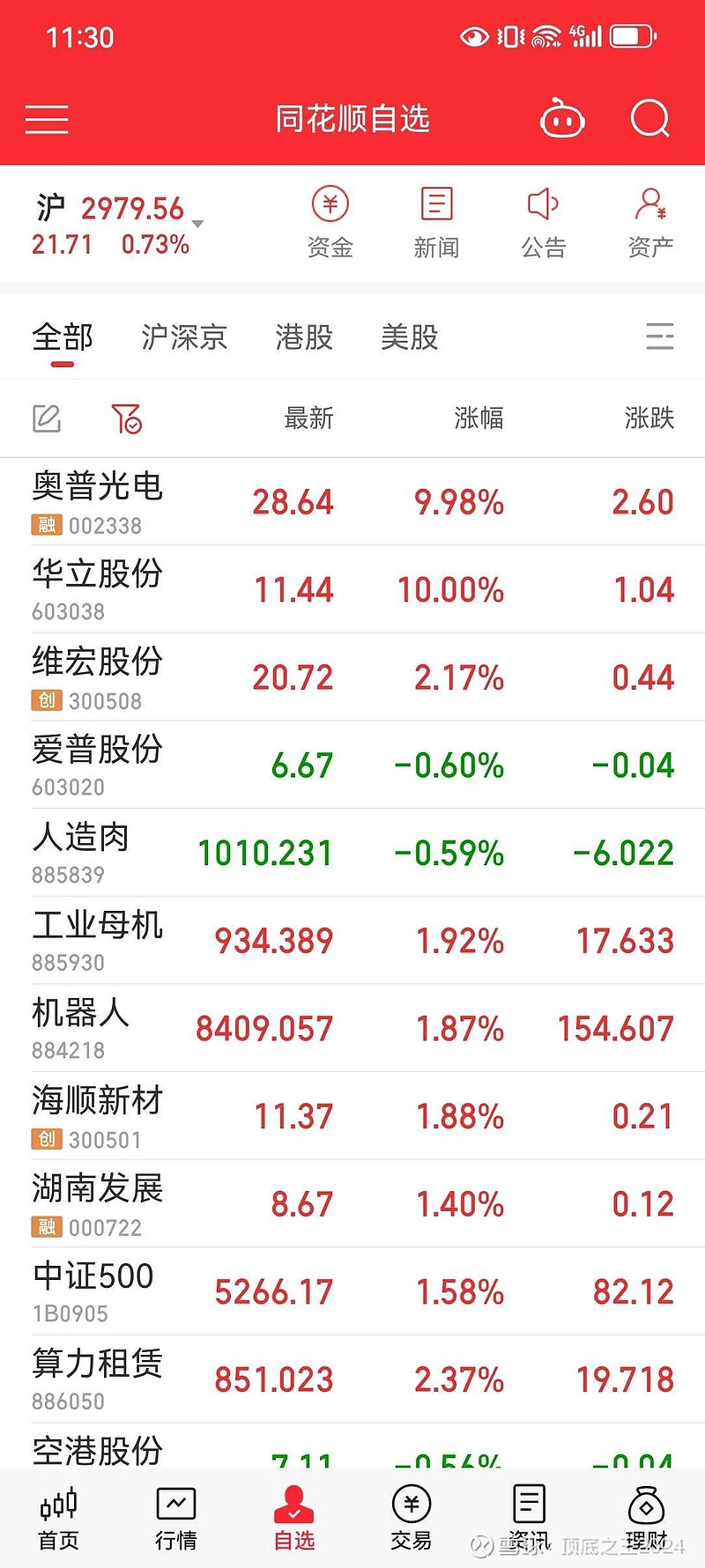705x1568 pixels.
Task: Expand the 沪 index dropdown
Action: click(x=197, y=223)
